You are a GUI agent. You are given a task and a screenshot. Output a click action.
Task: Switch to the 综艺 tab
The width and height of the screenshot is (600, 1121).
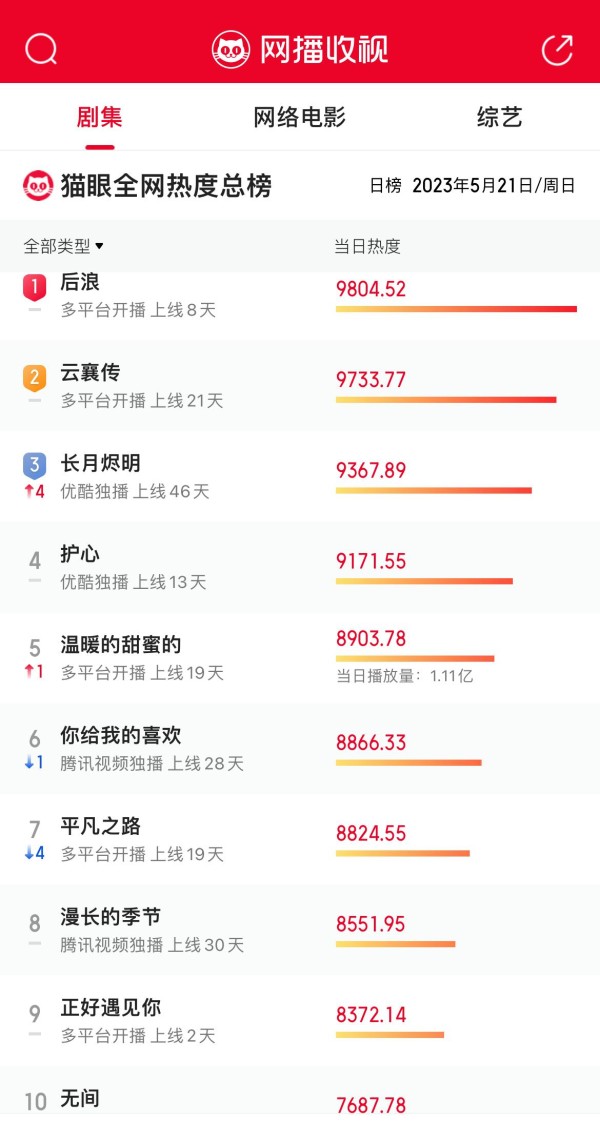(x=499, y=117)
